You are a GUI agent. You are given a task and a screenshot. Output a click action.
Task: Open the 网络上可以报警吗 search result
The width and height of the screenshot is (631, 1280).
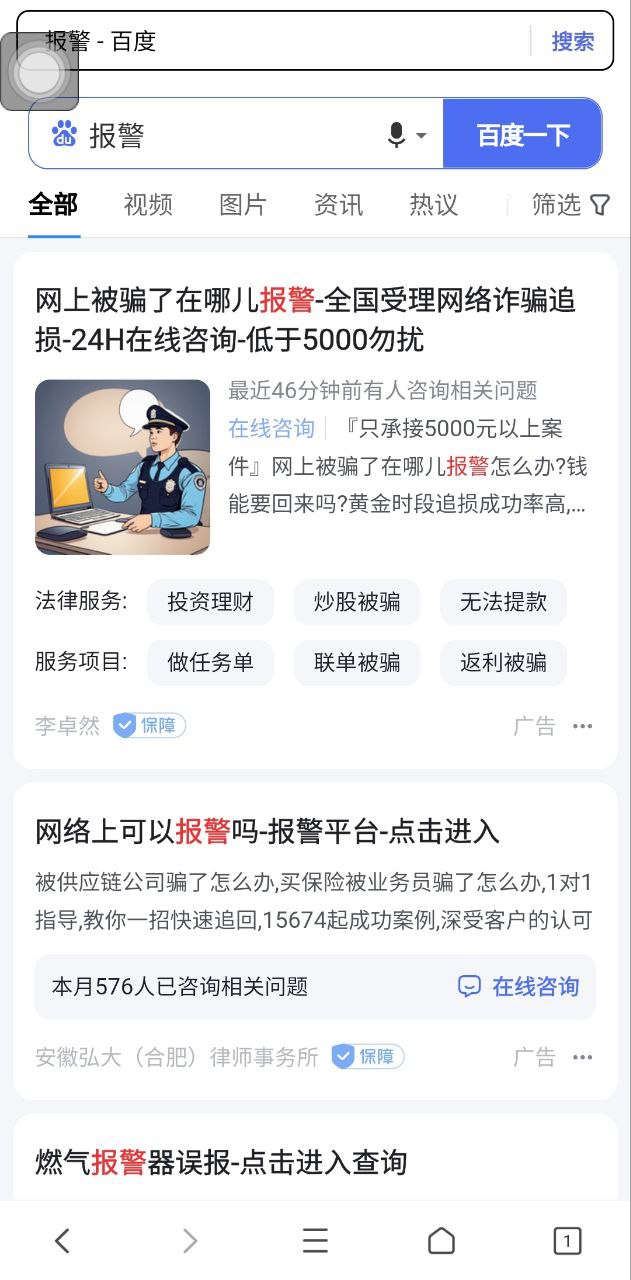(267, 831)
